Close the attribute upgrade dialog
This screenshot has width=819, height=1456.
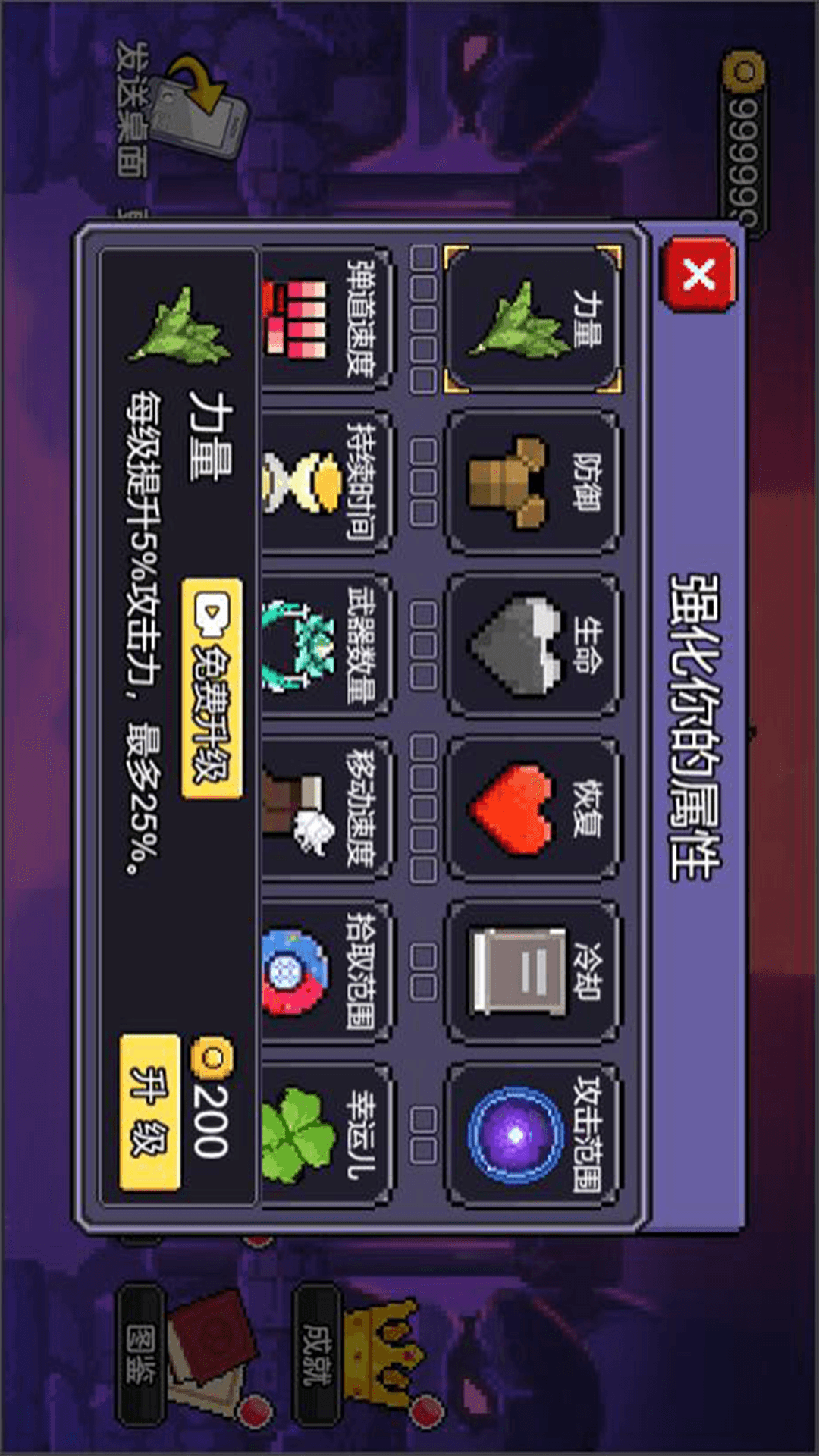click(698, 275)
